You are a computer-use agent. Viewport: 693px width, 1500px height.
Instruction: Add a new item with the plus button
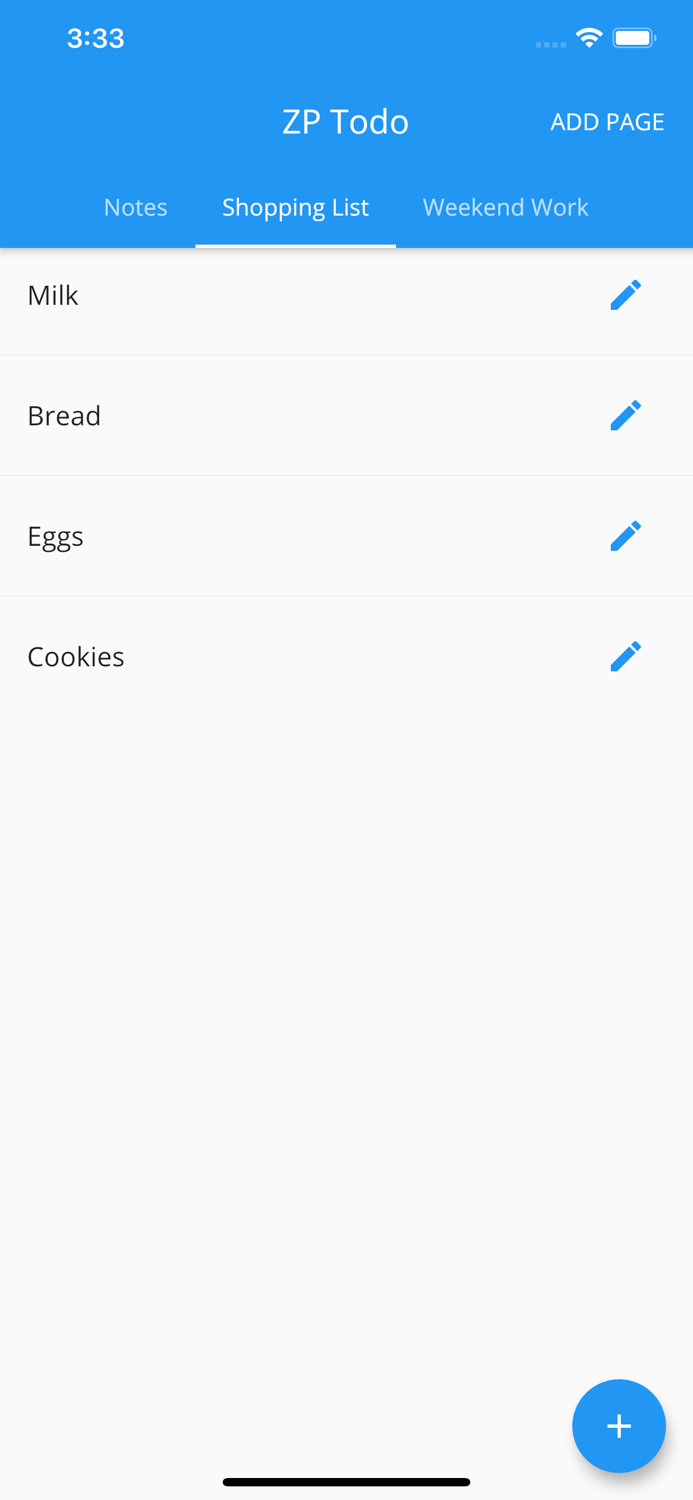pyautogui.click(x=618, y=1426)
